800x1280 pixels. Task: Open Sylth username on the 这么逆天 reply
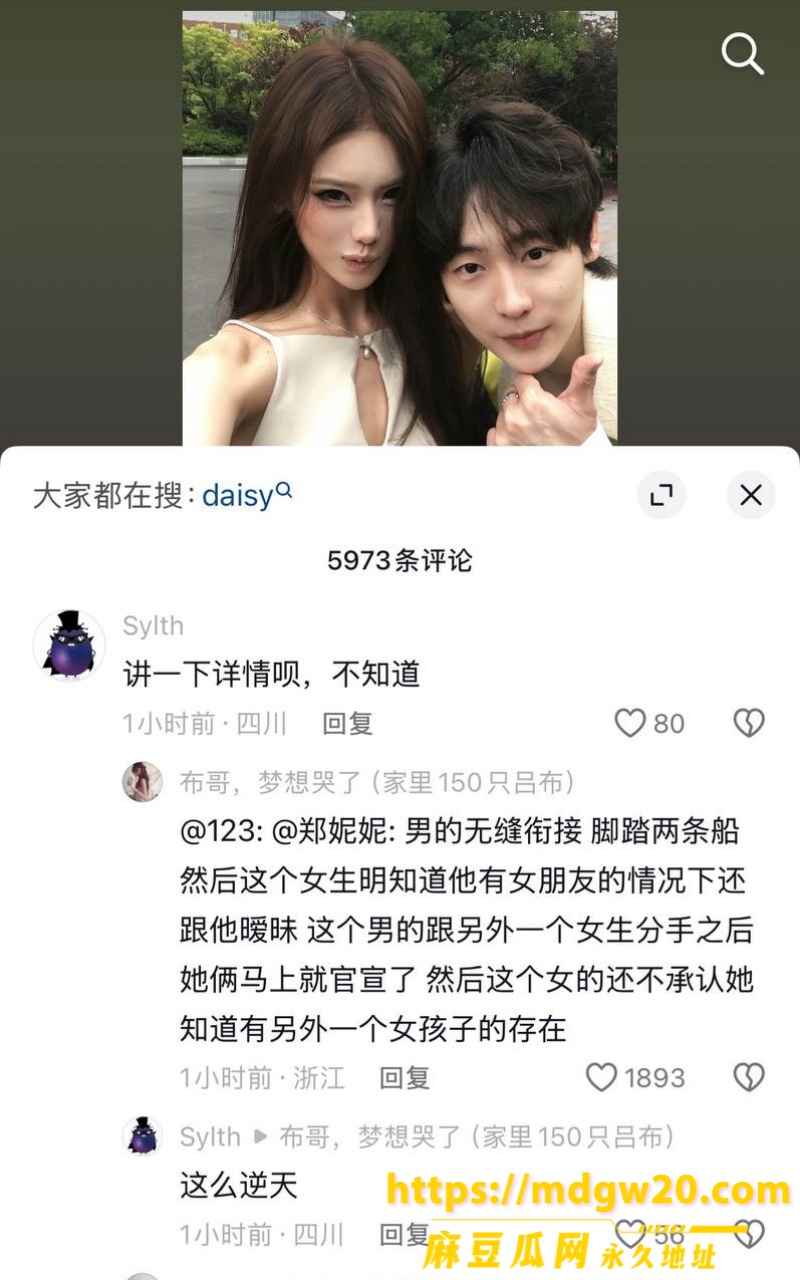210,1137
